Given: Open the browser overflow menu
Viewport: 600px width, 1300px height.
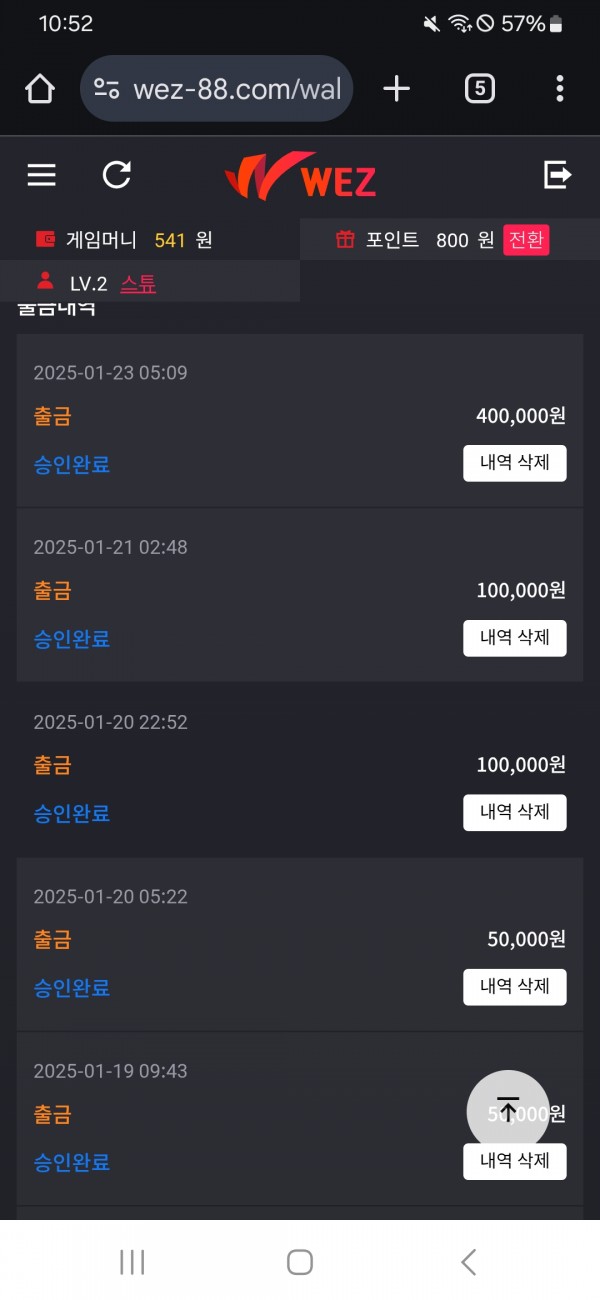Looking at the screenshot, I should [x=559, y=89].
